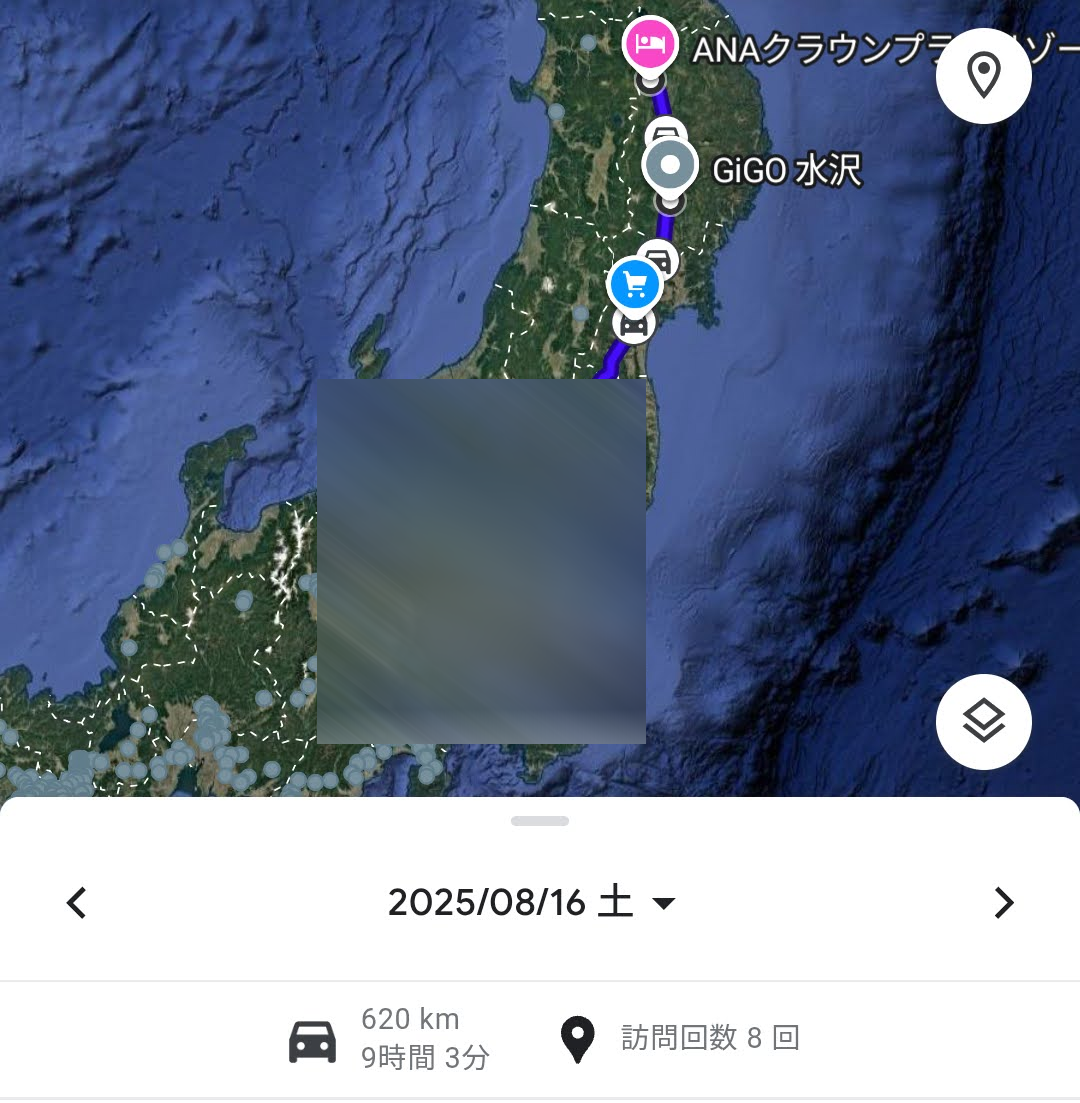
Task: Go to the previous day
Action: [77, 903]
